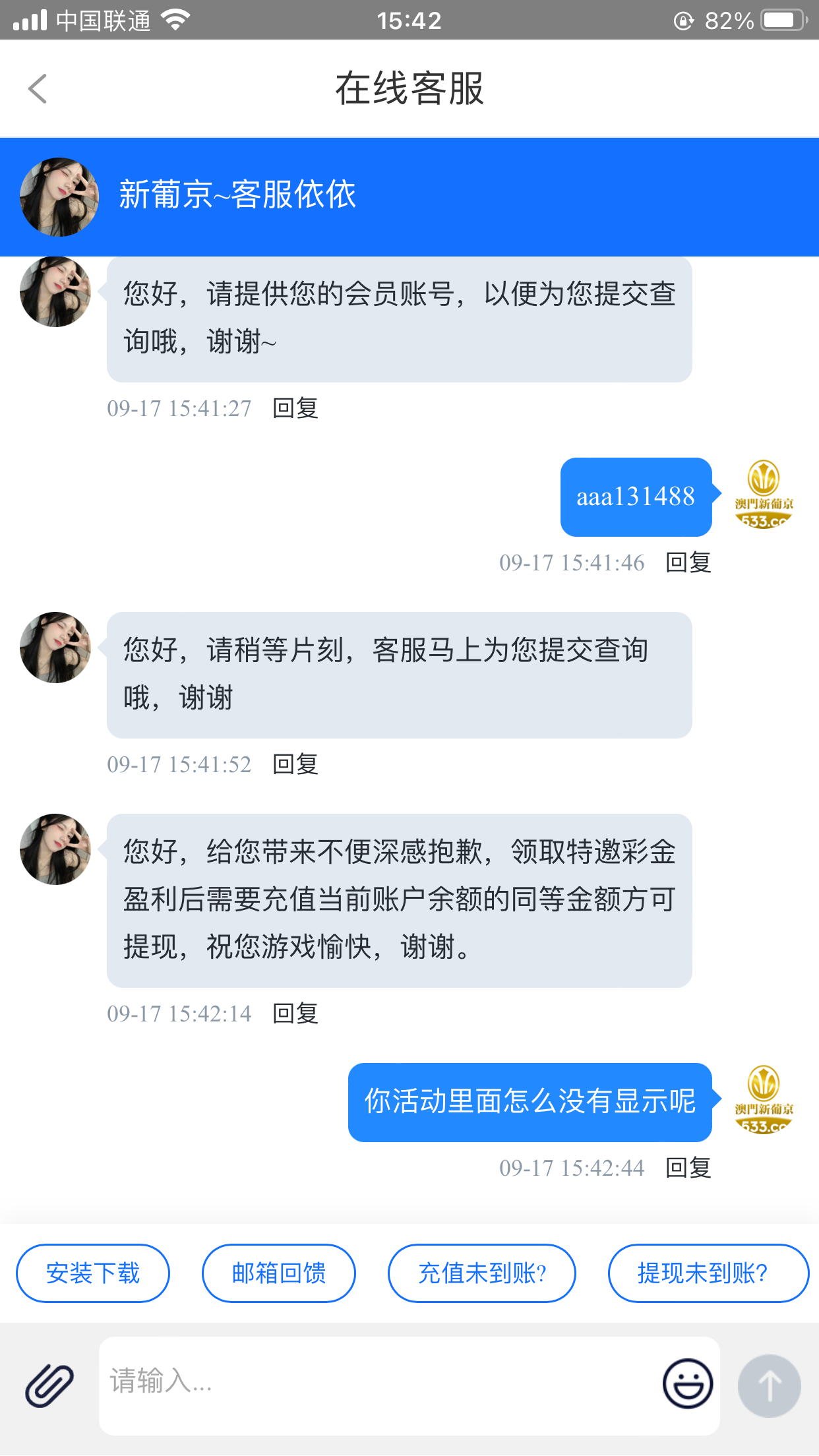Choose the 充值未到账? quick reply

(482, 1273)
